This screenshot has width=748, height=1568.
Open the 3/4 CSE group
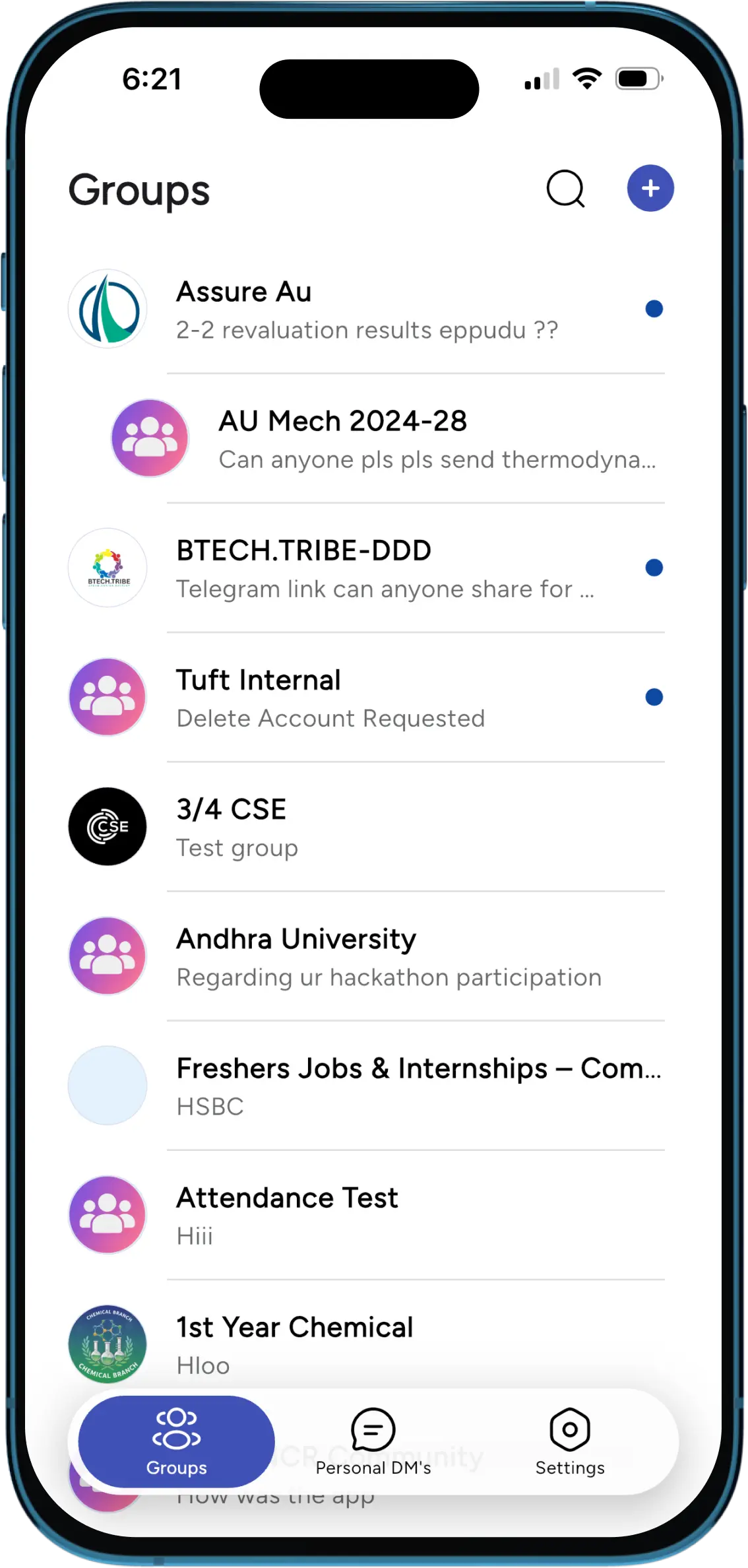click(x=367, y=827)
